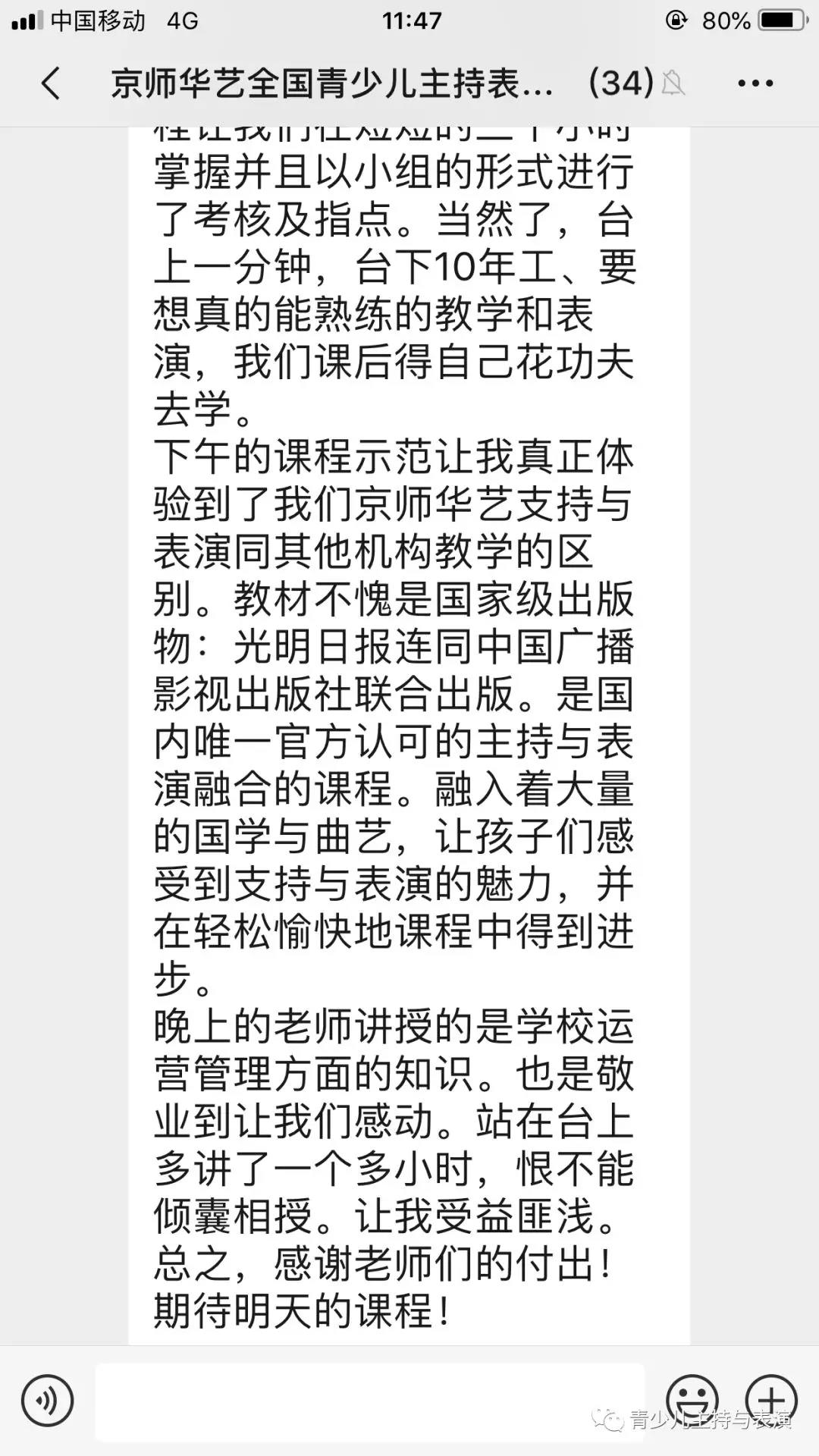The image size is (819, 1456).
Task: Open the emoji picker
Action: click(692, 1401)
